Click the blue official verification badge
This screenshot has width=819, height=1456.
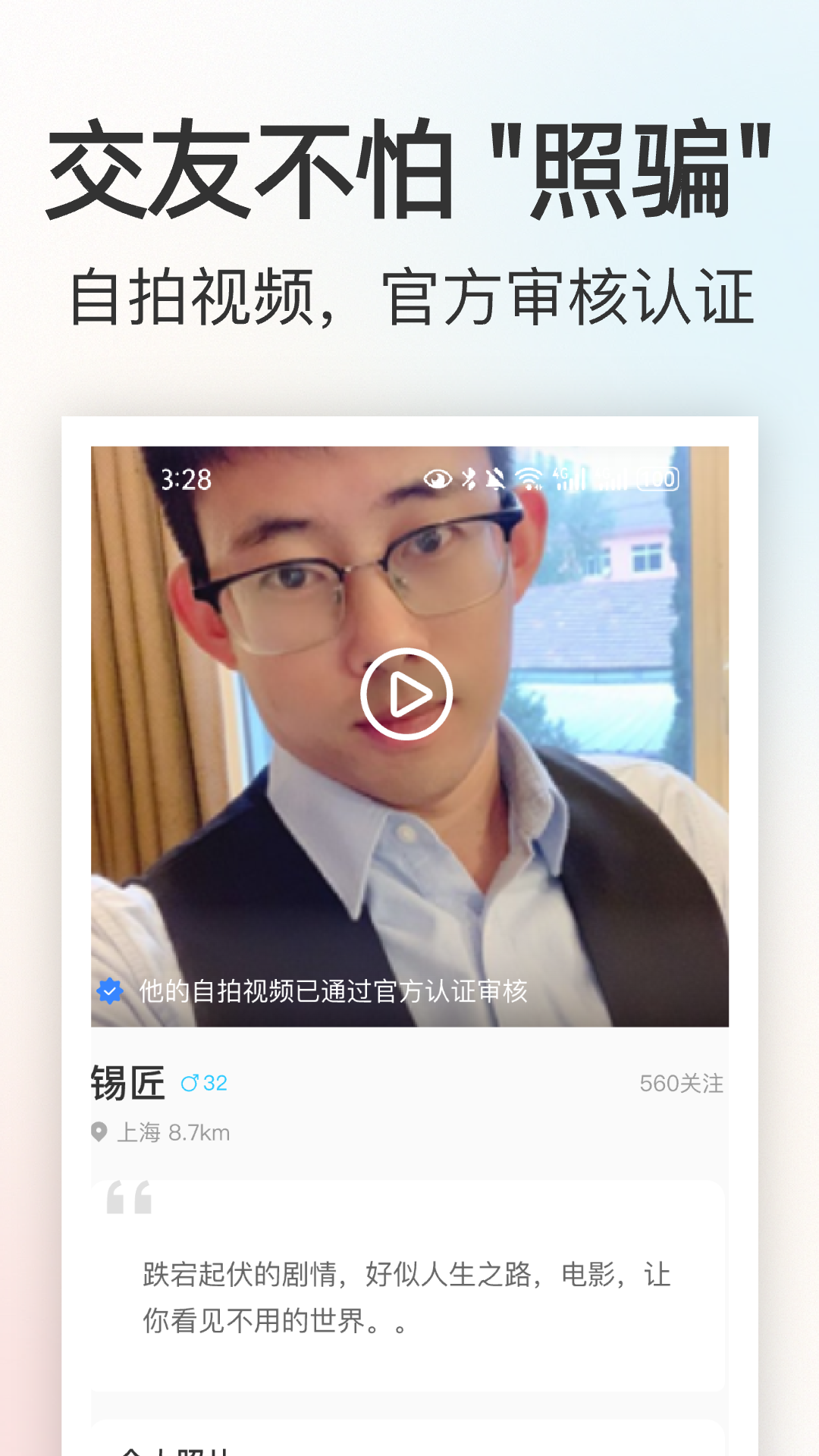point(111,990)
